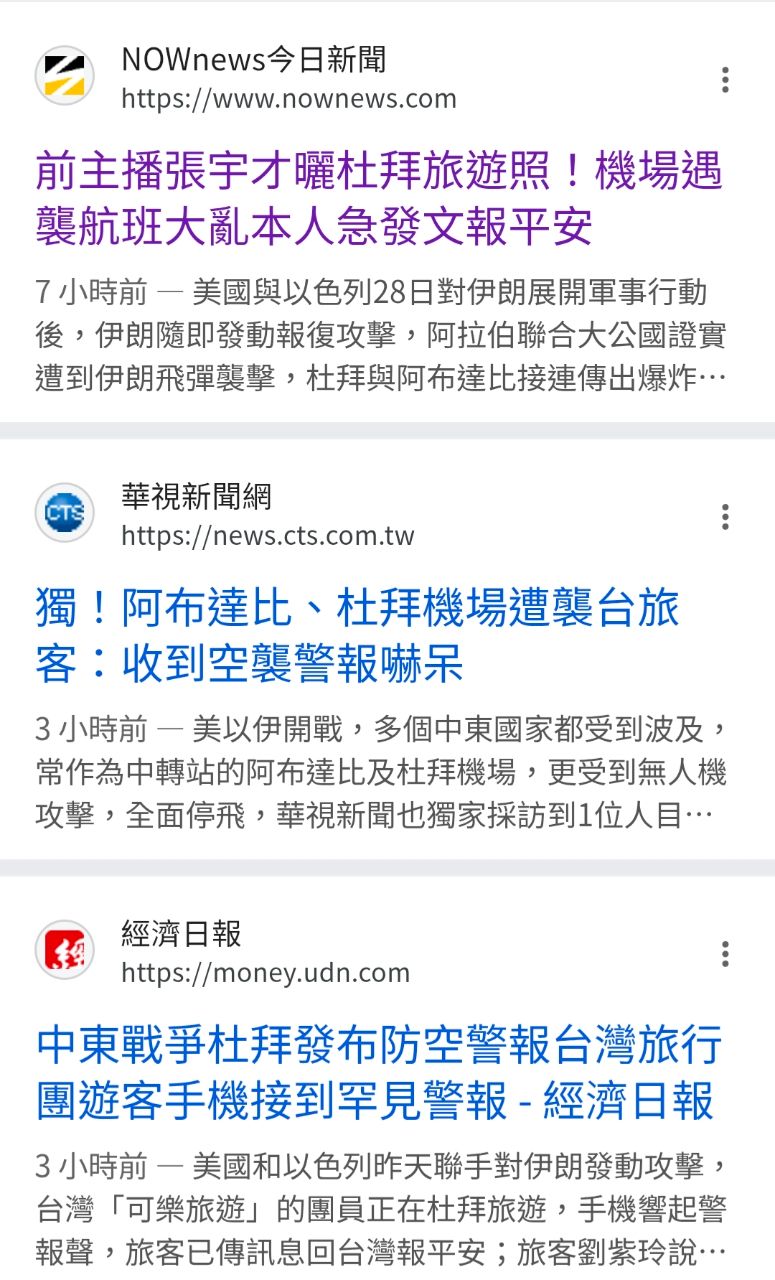Open the 華視新聞網 headline on 阿布達比、杜拜機場遭襲

[x=357, y=635]
